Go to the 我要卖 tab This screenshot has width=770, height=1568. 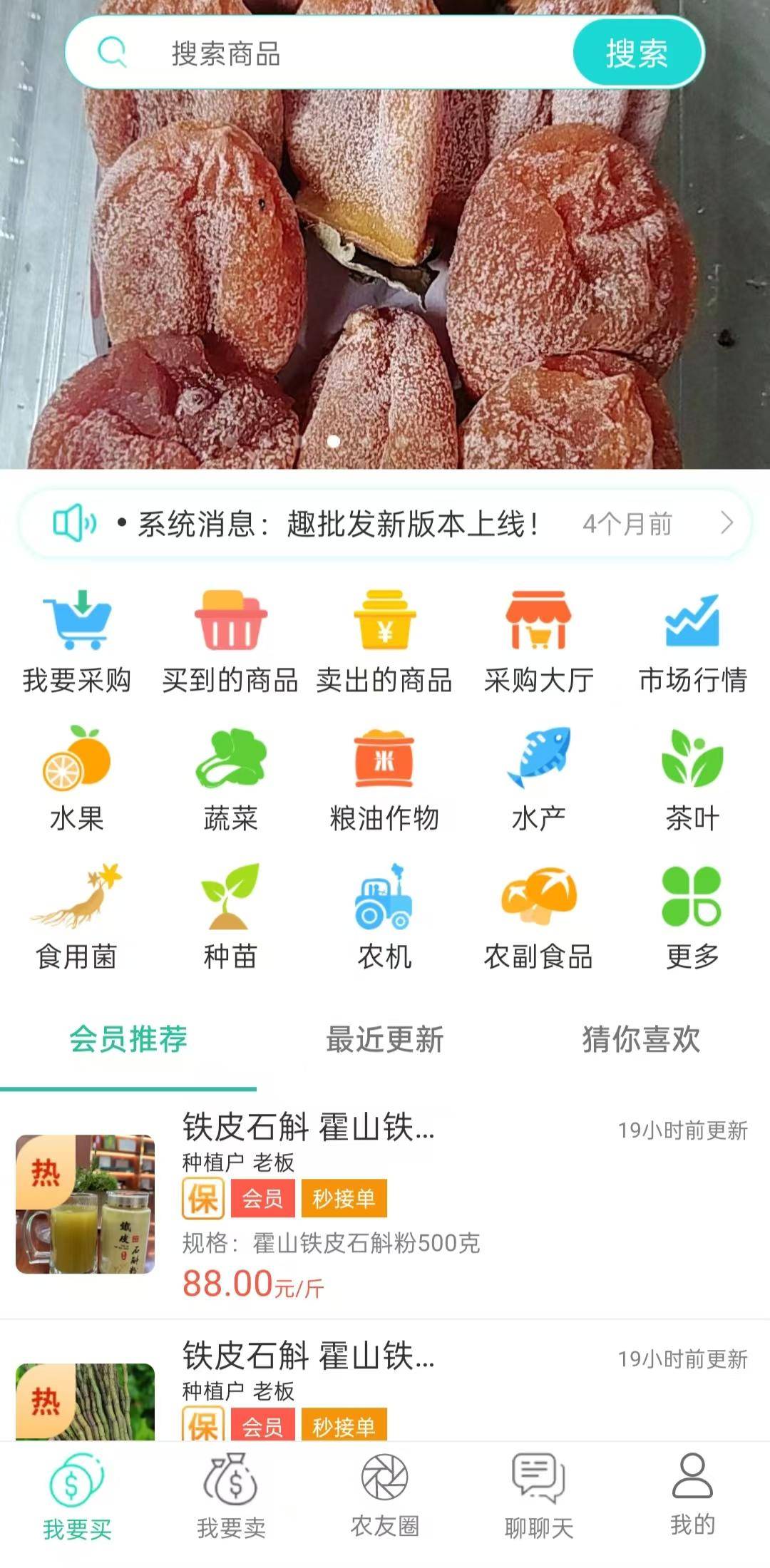[231, 1493]
